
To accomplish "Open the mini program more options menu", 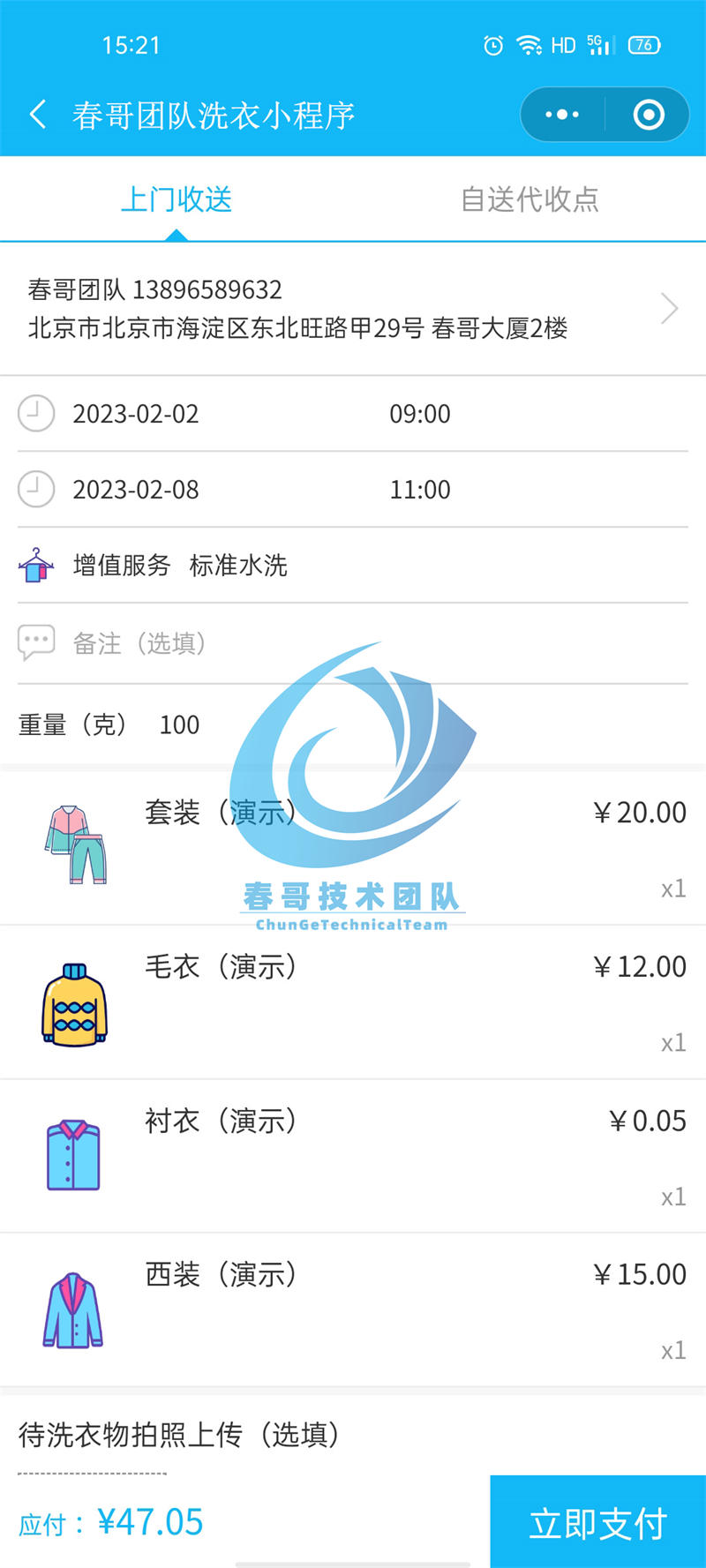I will tap(562, 115).
